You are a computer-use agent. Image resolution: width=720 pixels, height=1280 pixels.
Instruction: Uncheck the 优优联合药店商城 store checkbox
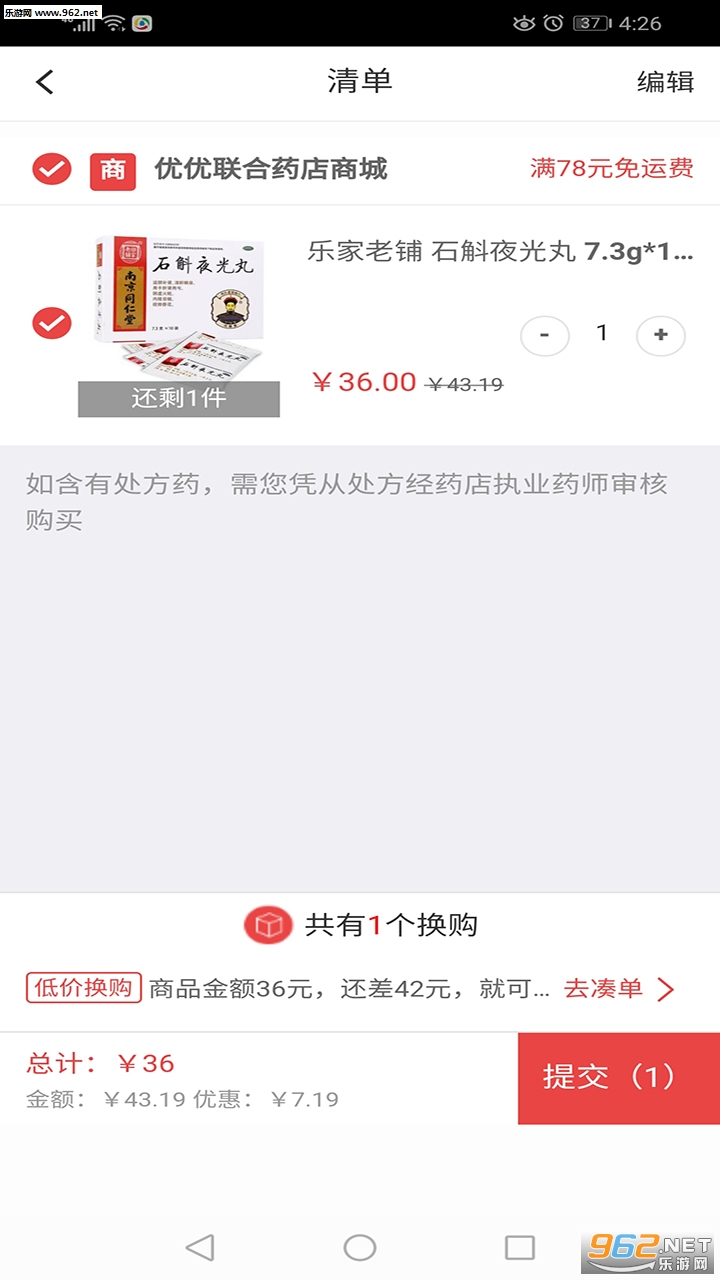tap(52, 169)
